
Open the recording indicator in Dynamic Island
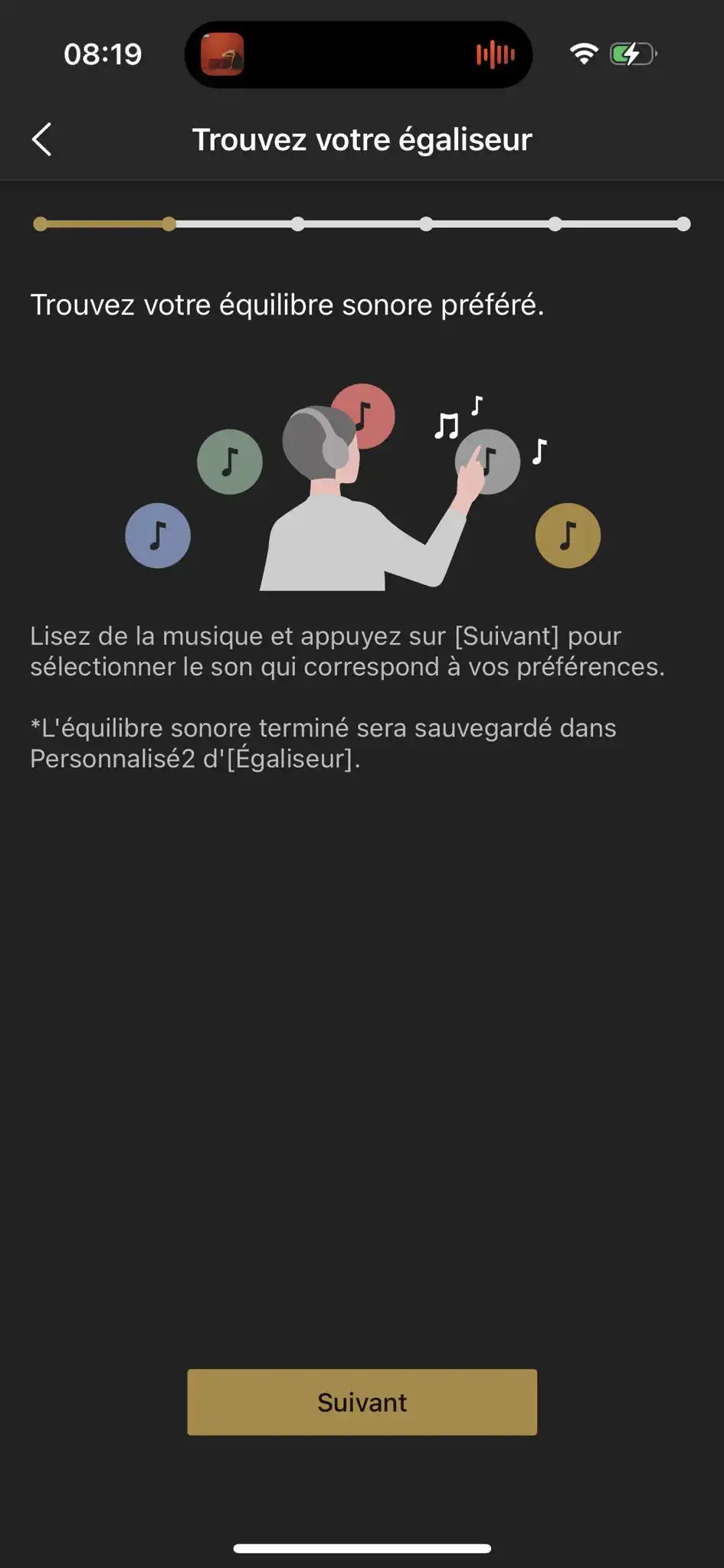point(495,54)
